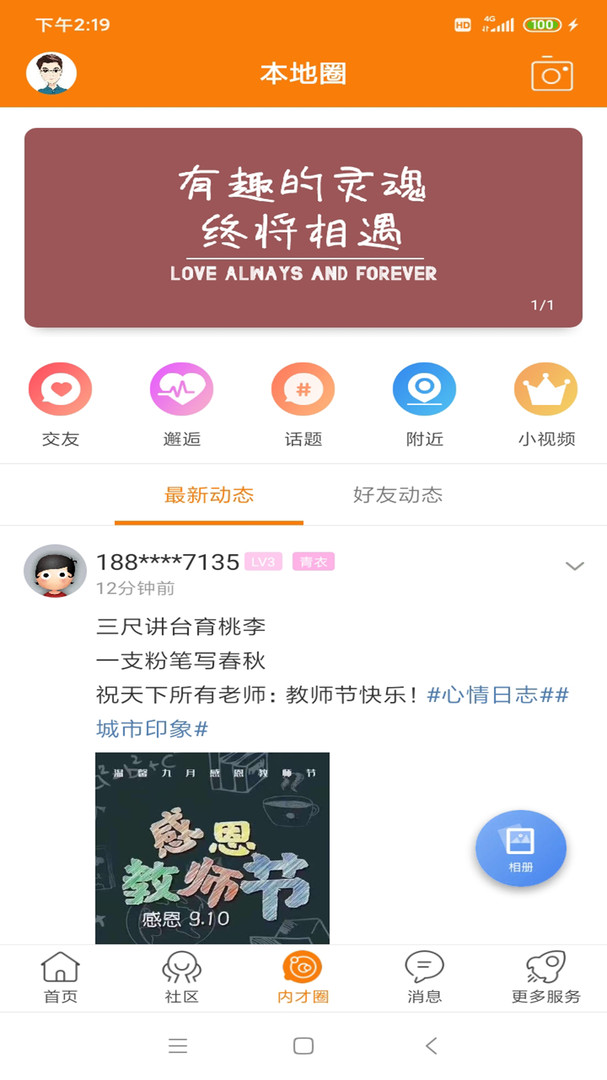This screenshot has width=607, height=1080.
Task: Open the 感恩教师节 post image
Action: point(212,848)
